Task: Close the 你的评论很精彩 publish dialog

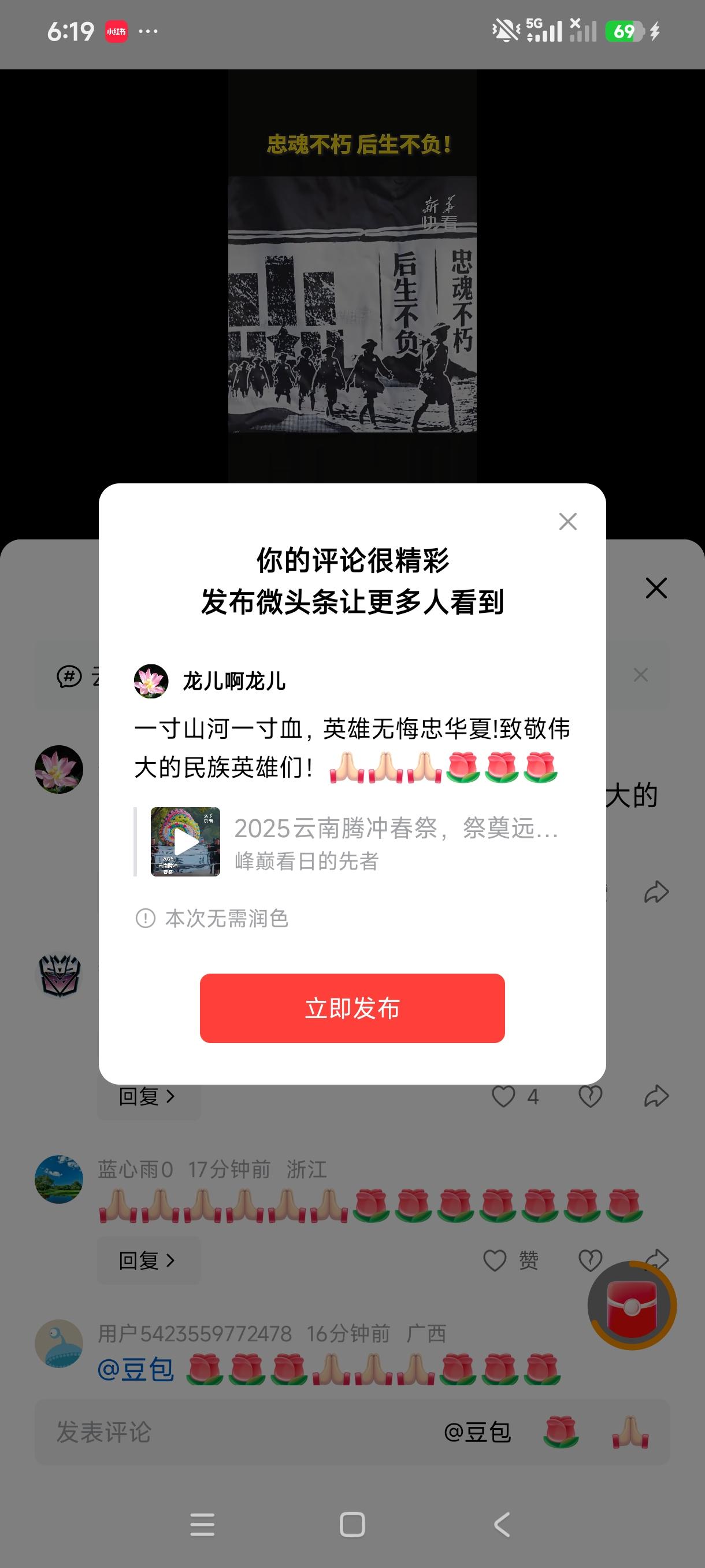Action: [x=567, y=522]
